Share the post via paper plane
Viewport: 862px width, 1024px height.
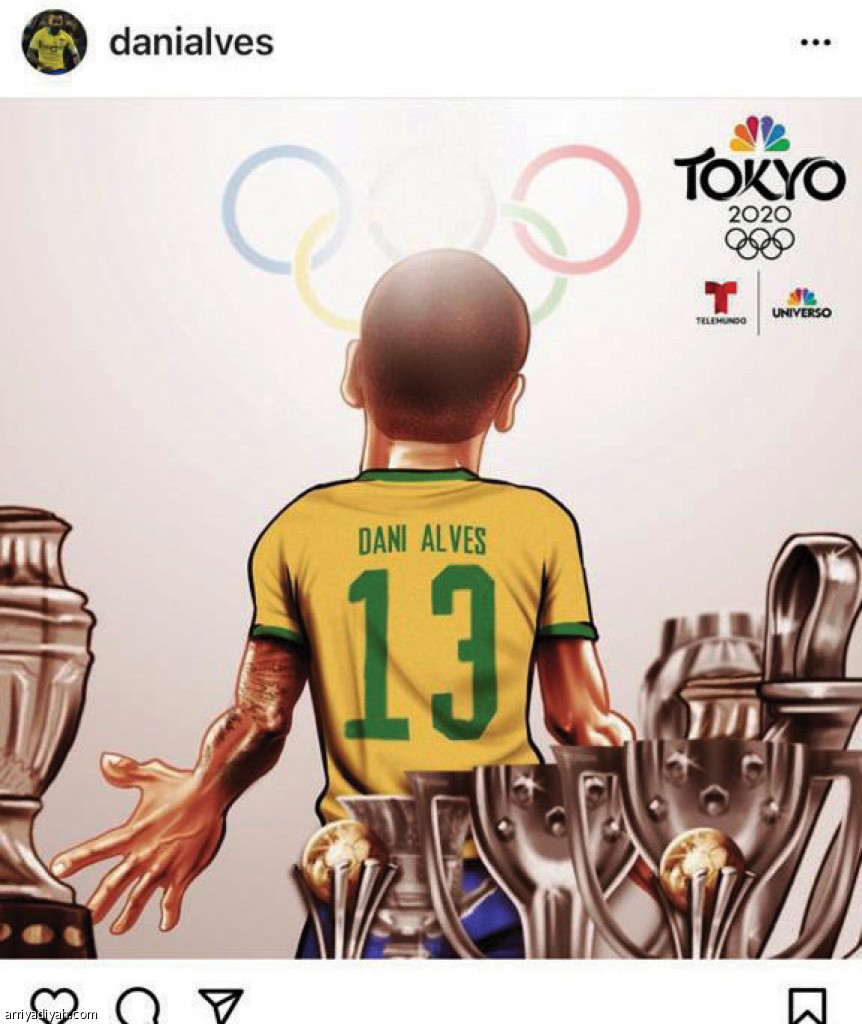coord(220,1006)
